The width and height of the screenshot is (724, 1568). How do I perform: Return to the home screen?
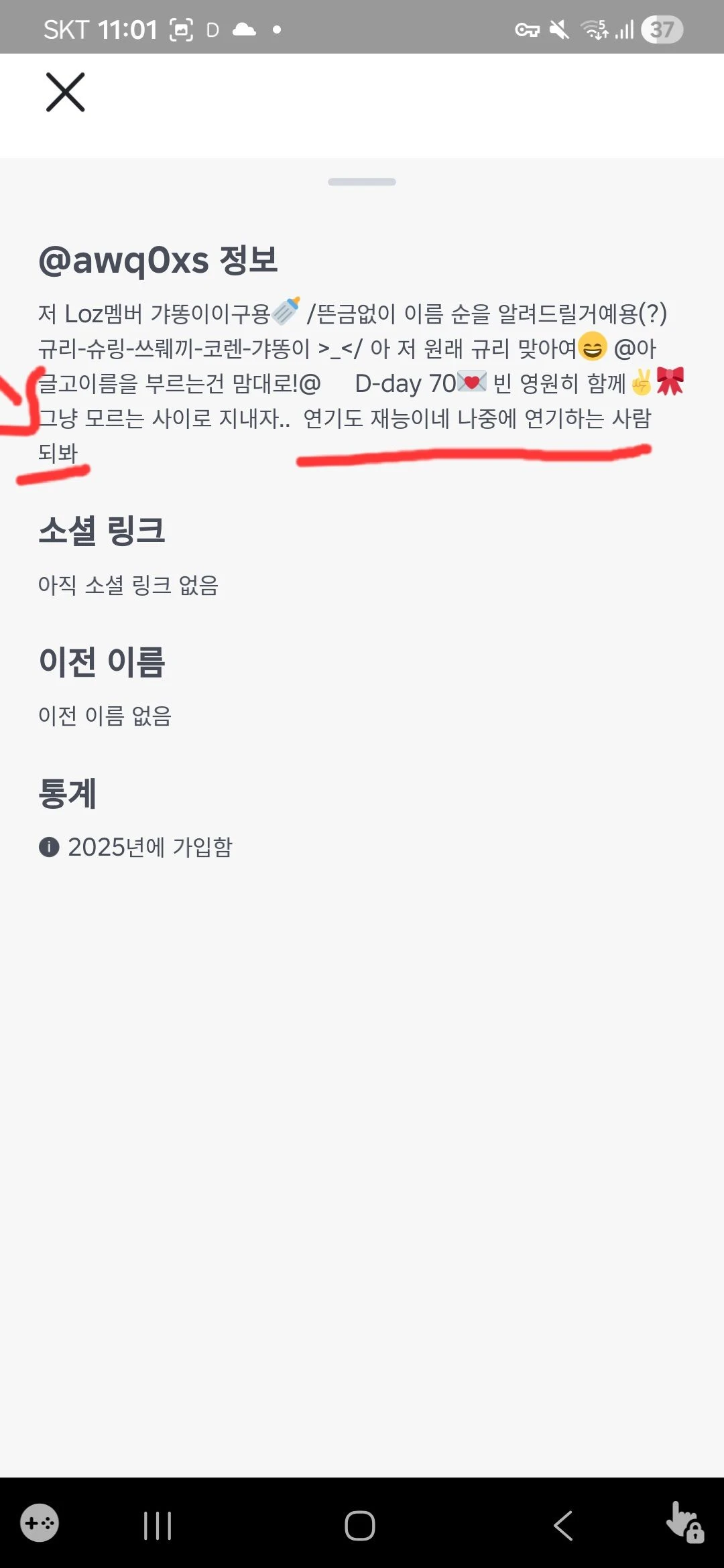point(360,1525)
